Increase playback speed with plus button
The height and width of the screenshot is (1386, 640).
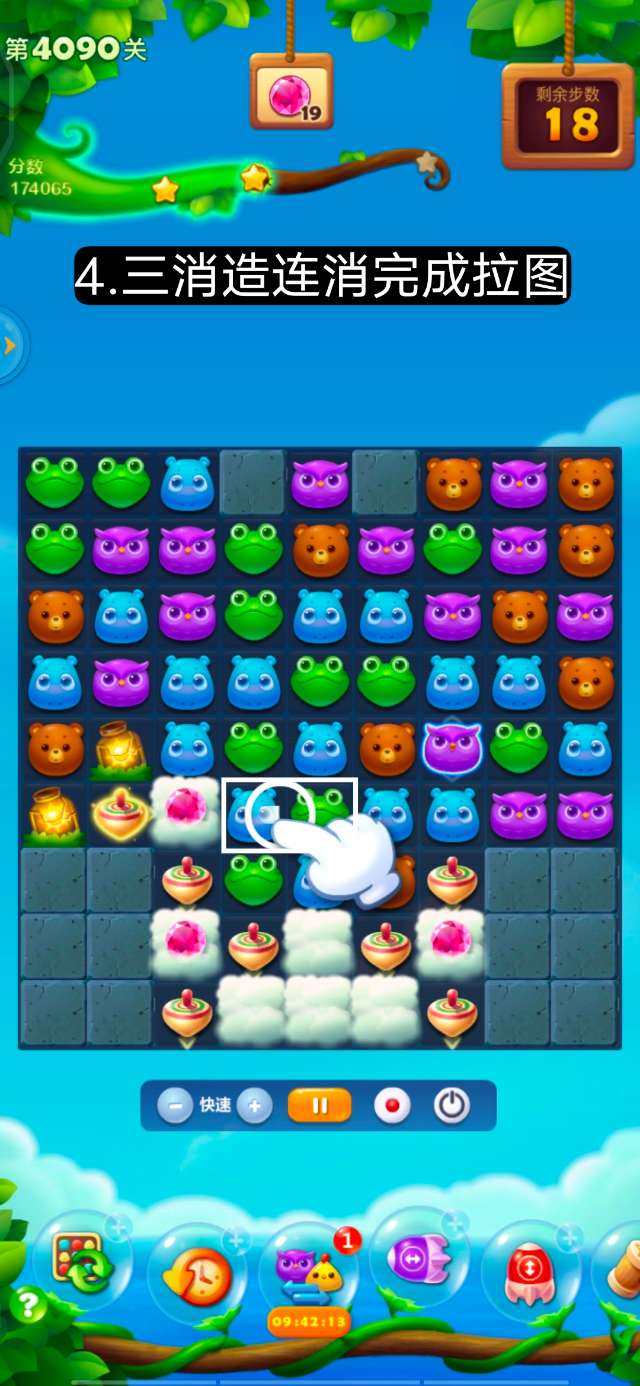tap(254, 1106)
